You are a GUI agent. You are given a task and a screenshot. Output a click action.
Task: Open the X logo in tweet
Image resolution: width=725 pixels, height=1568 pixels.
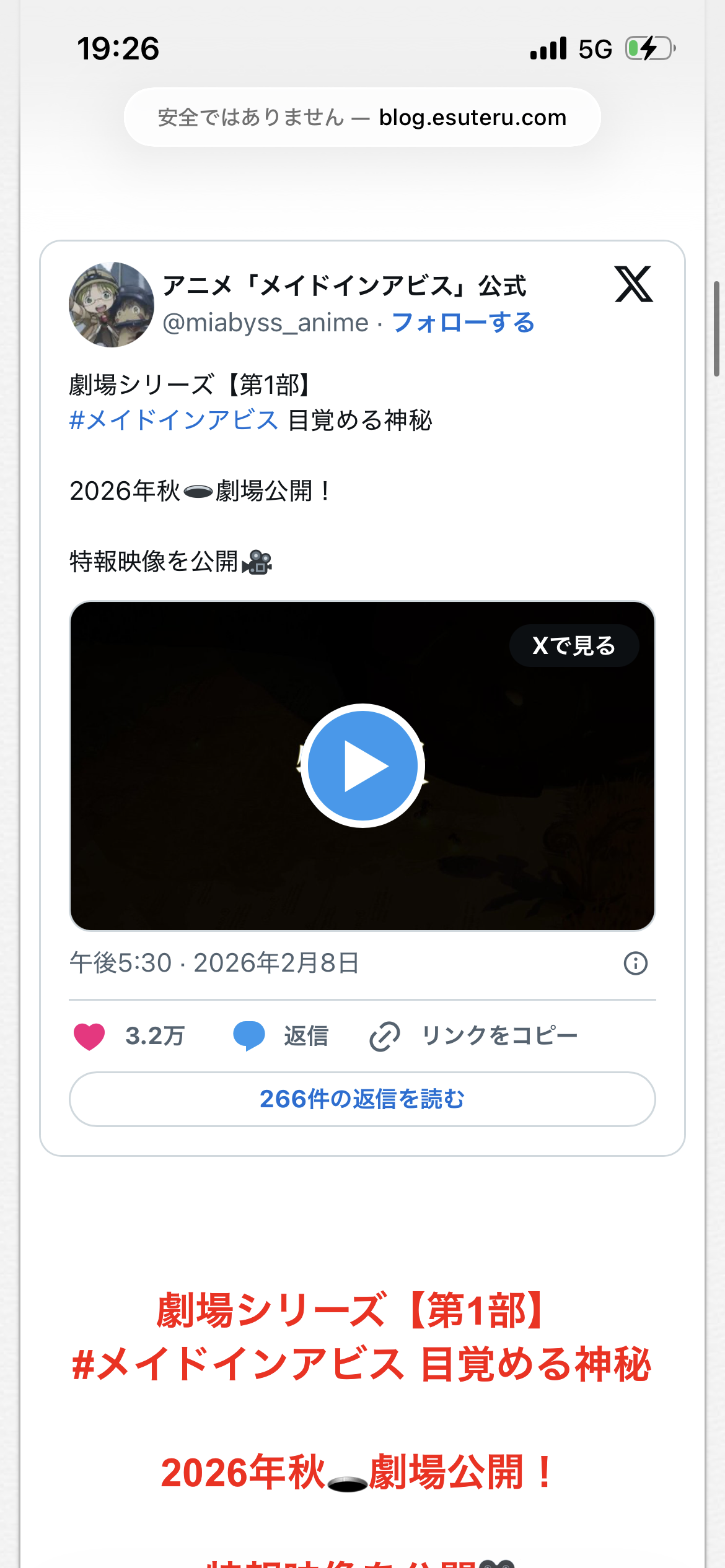633,284
